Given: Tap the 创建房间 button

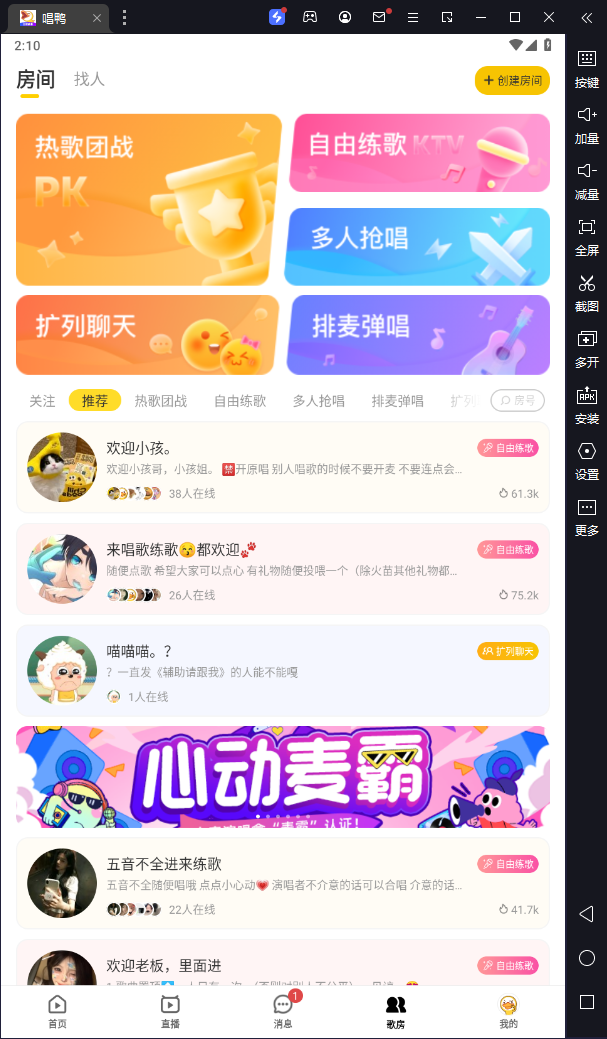Looking at the screenshot, I should pyautogui.click(x=512, y=80).
